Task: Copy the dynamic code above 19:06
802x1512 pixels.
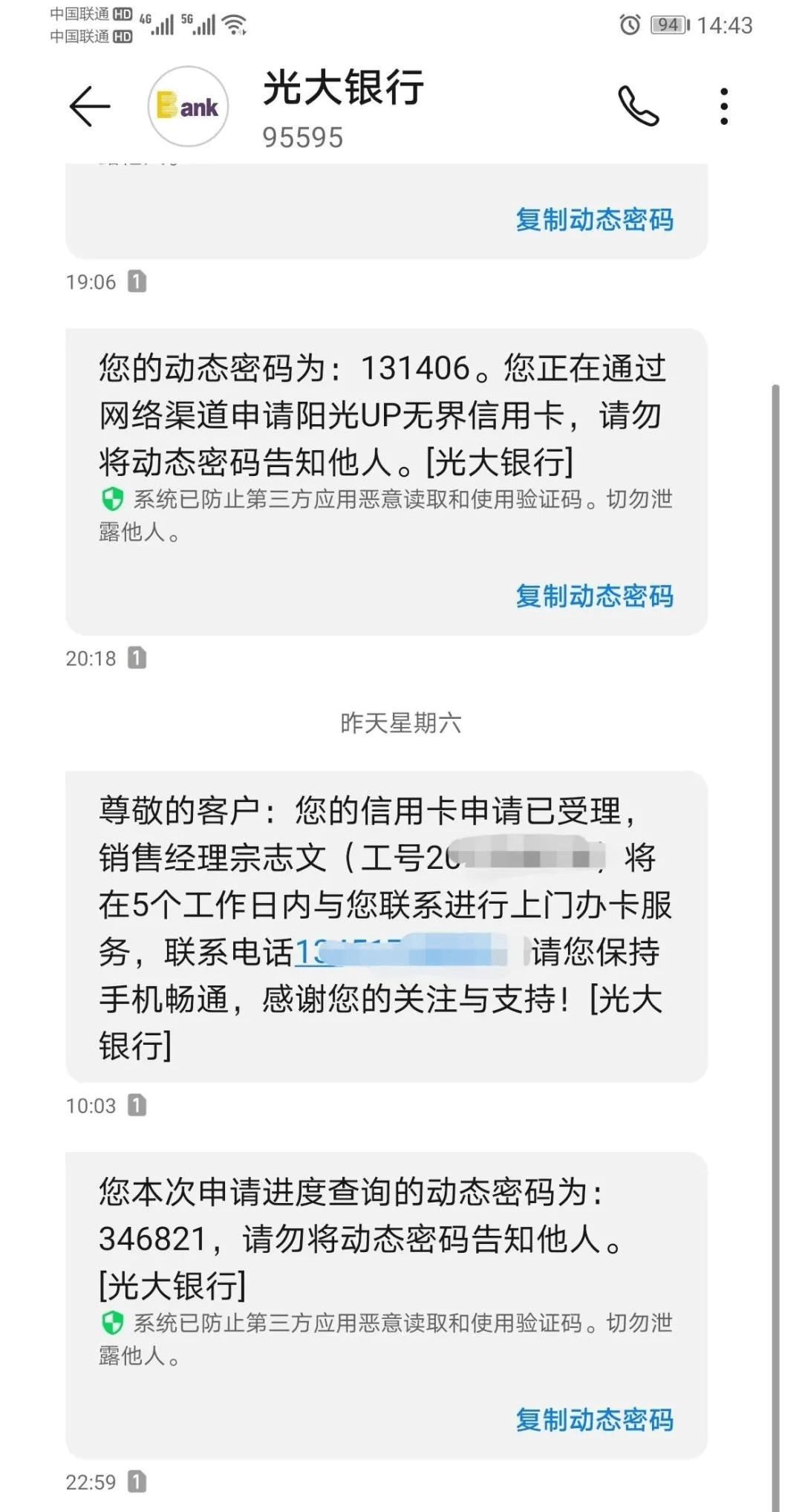Action: [594, 220]
